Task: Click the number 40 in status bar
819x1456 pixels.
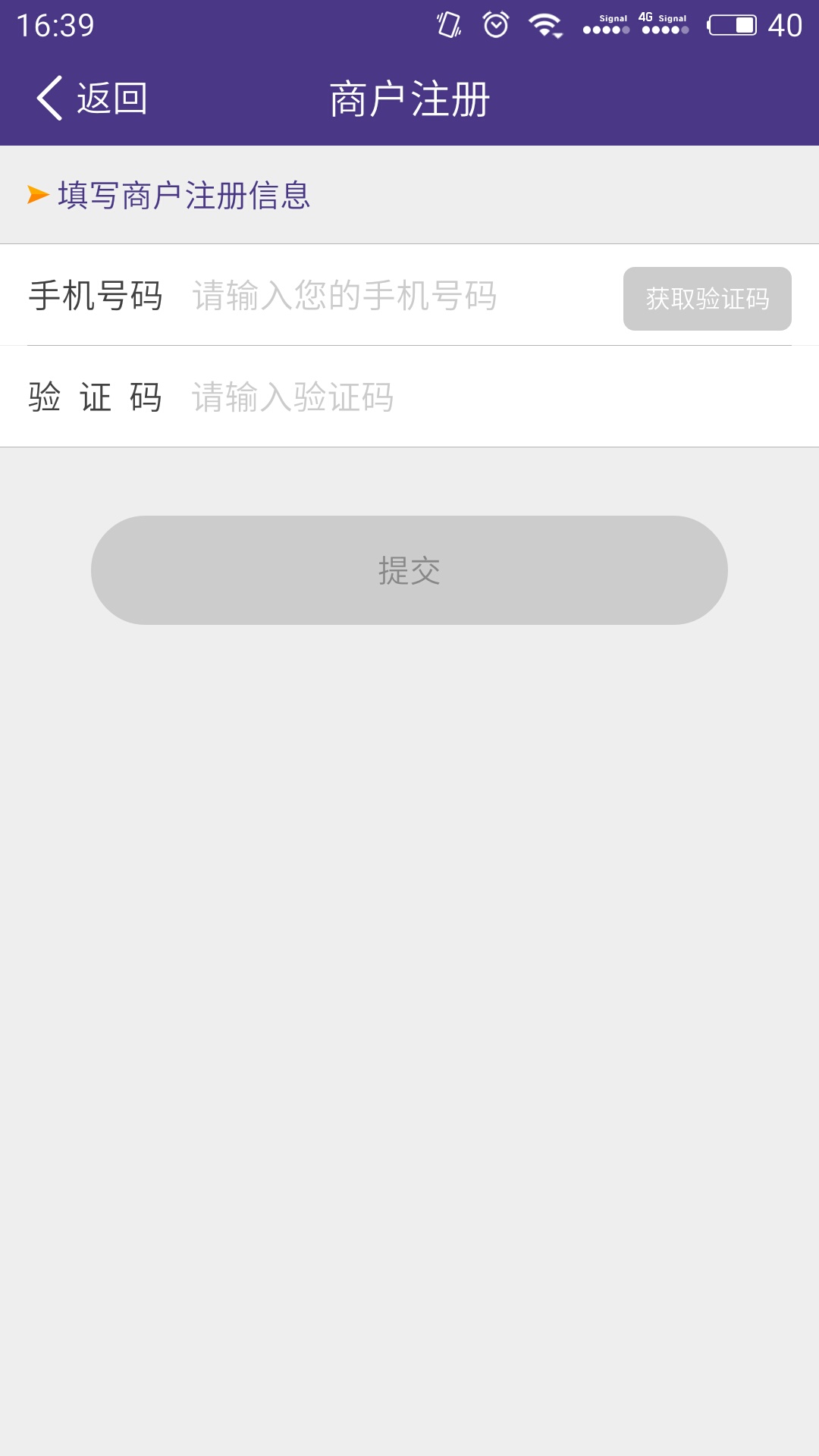Action: pos(785,24)
